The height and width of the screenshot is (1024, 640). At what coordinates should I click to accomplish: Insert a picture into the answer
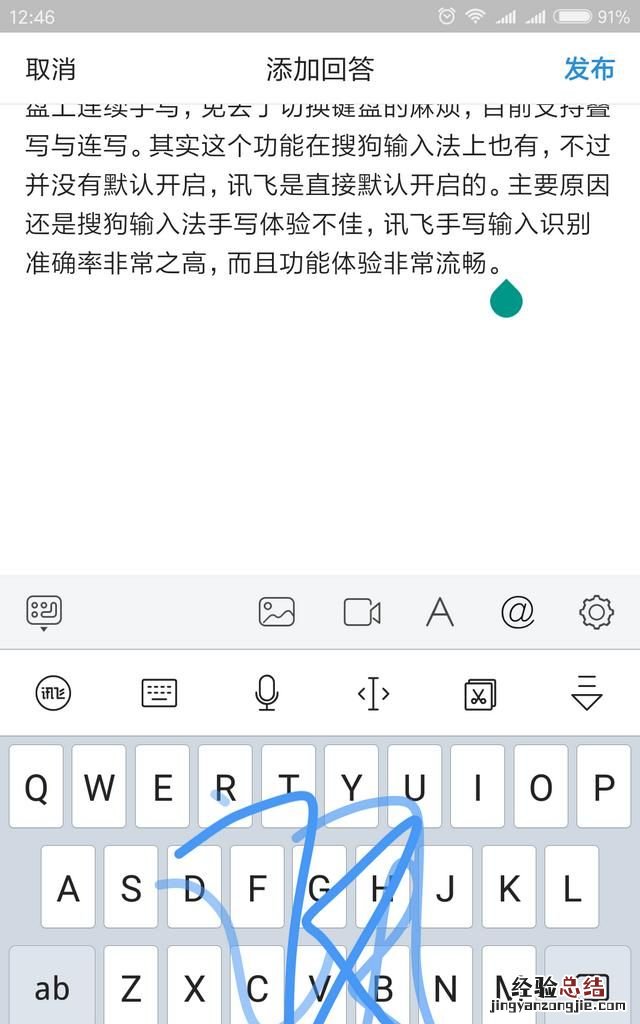(x=276, y=612)
